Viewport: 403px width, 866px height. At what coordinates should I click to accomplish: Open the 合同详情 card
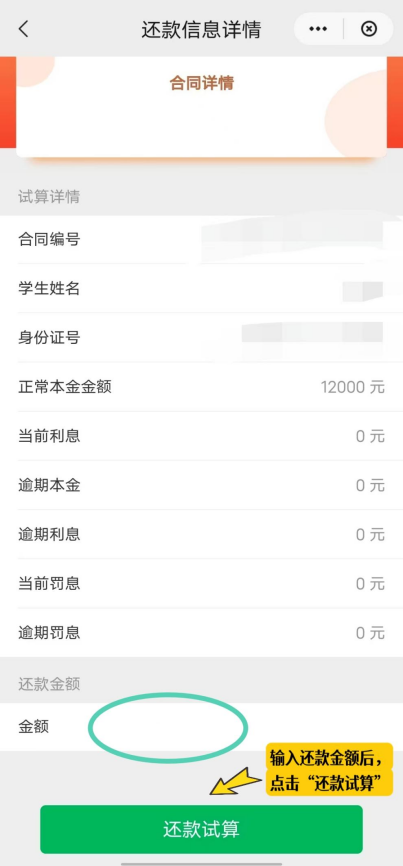pyautogui.click(x=202, y=106)
